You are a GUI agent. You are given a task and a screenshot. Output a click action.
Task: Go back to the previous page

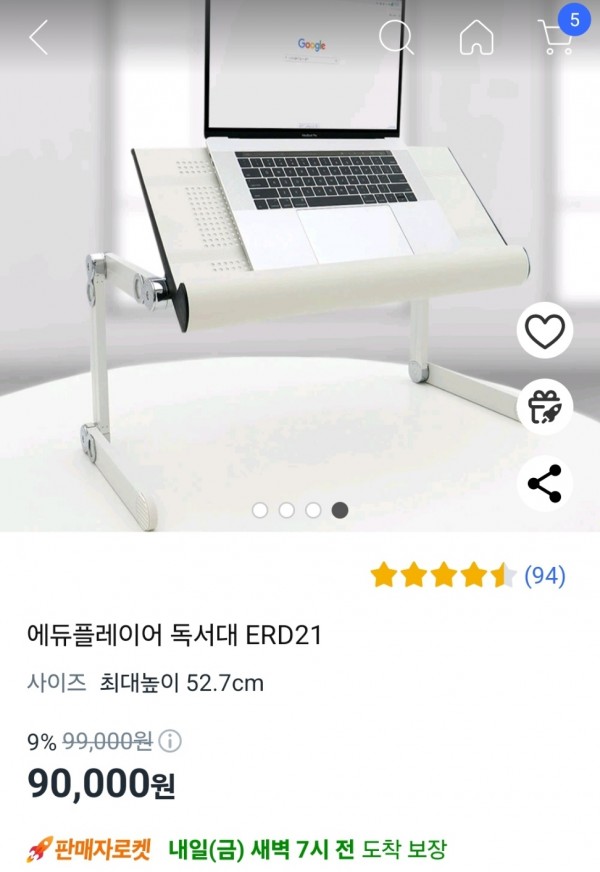click(x=38, y=37)
